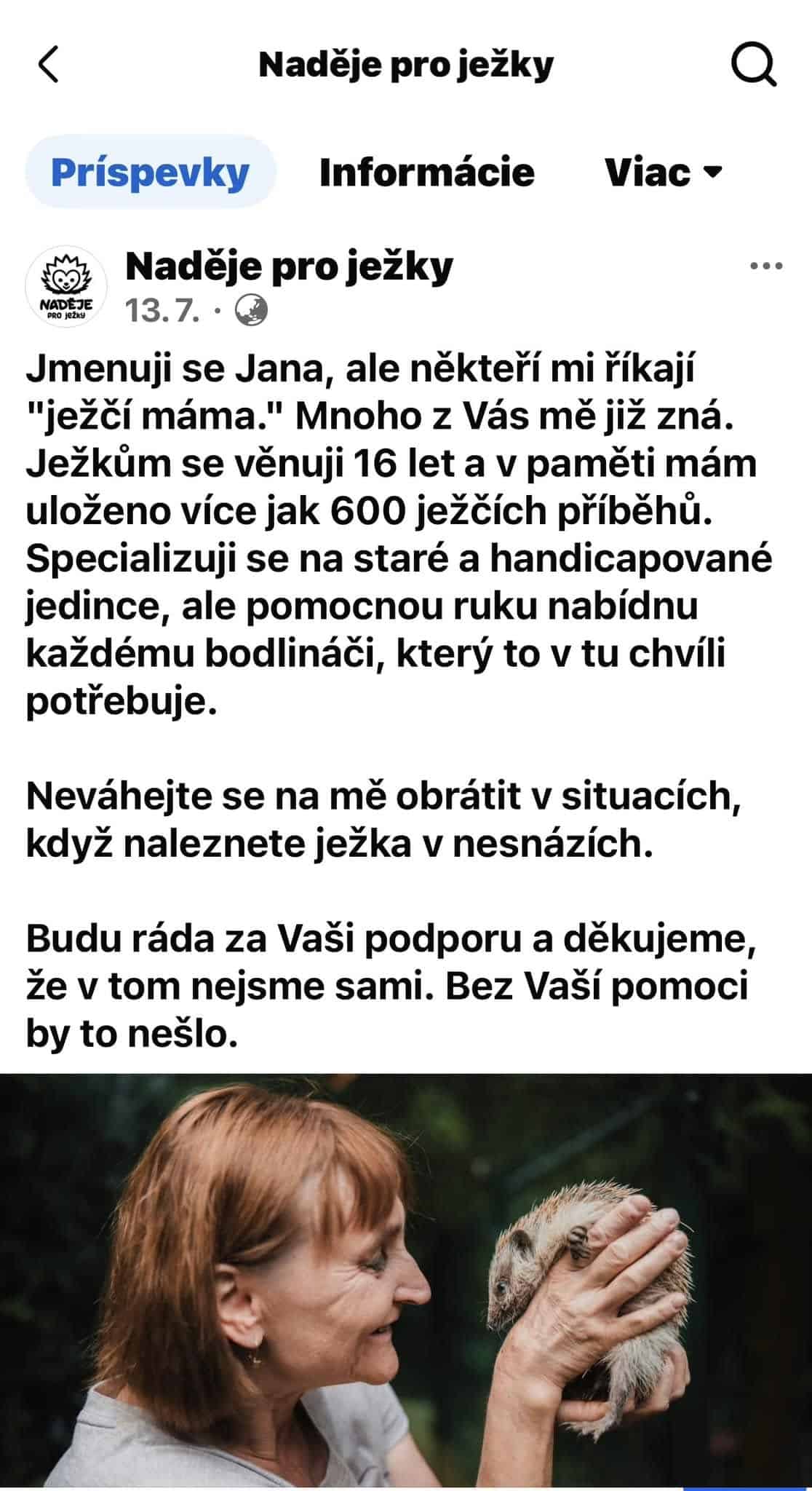Switch to the Informácie tab

[426, 173]
